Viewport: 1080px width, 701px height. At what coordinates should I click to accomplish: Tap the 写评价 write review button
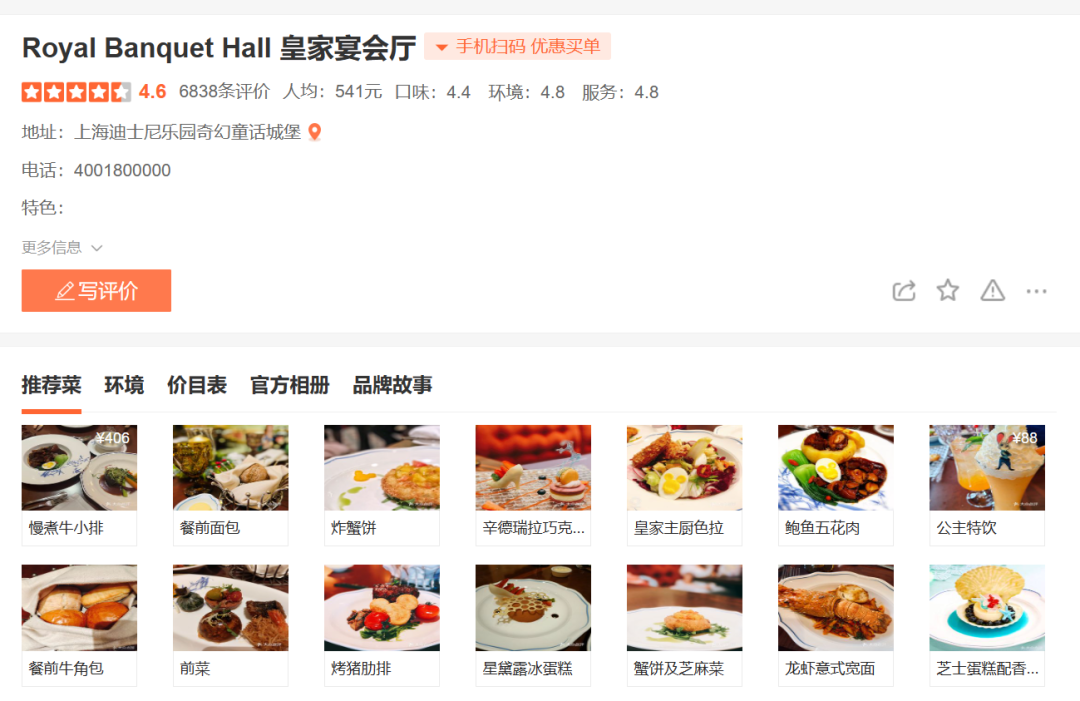click(96, 291)
